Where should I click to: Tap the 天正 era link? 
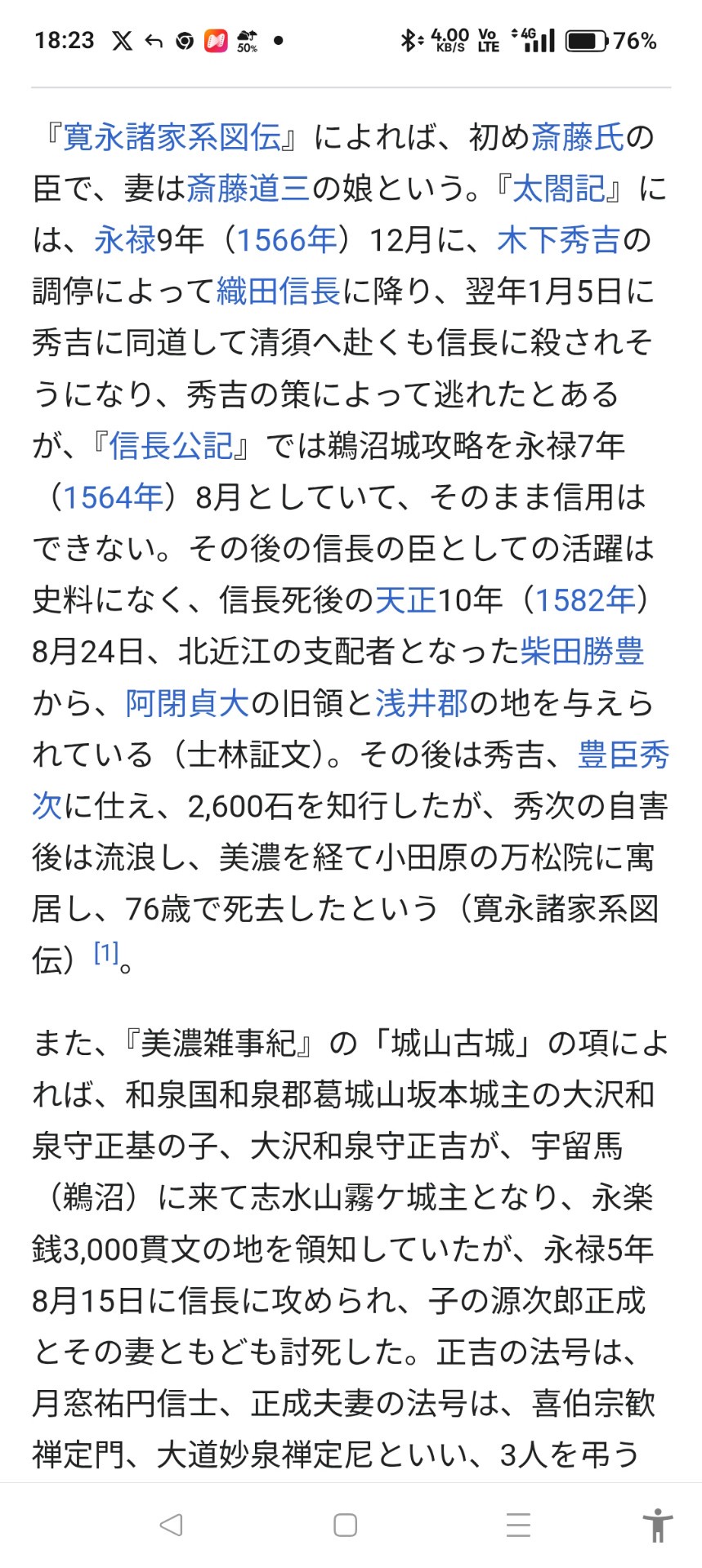point(405,600)
